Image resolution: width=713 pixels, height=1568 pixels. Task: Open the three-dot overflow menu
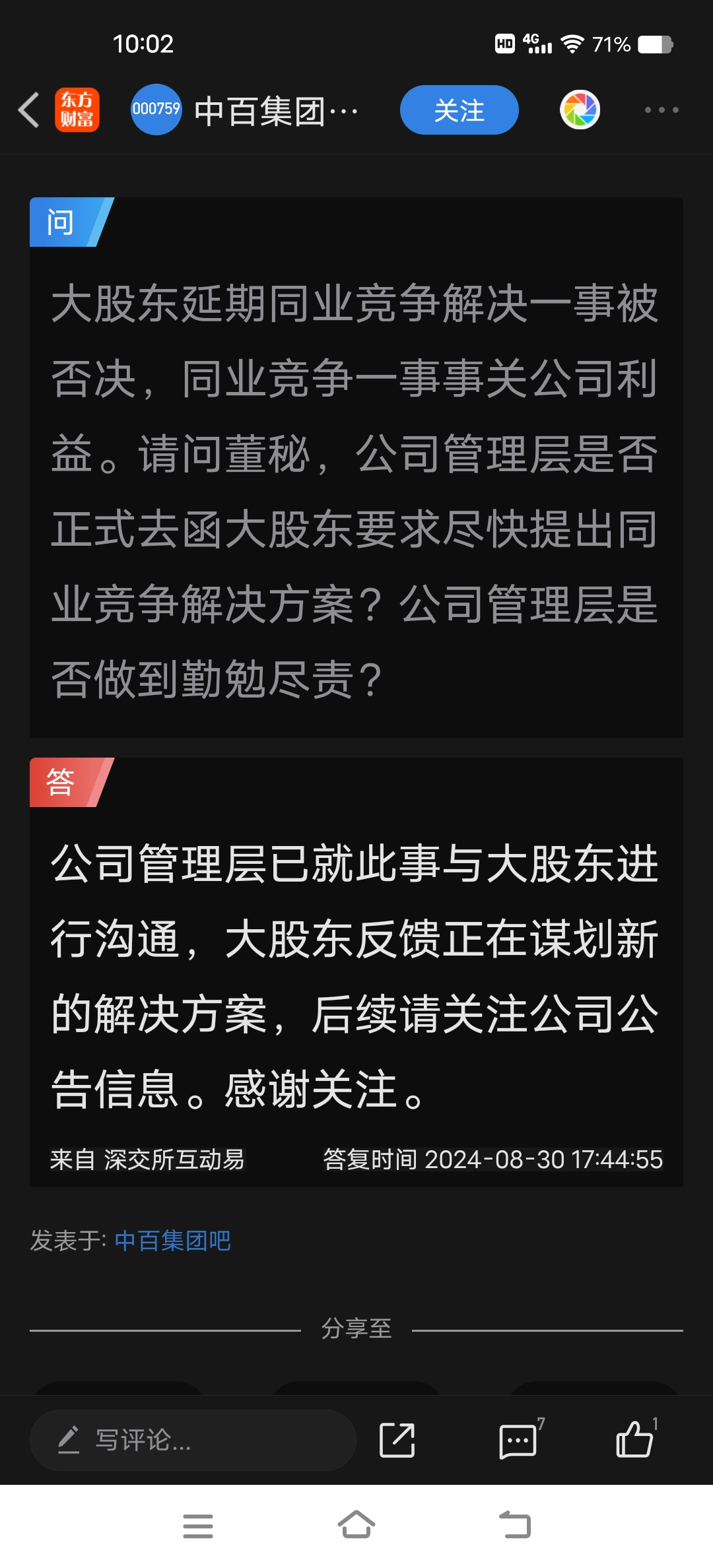pyautogui.click(x=662, y=110)
